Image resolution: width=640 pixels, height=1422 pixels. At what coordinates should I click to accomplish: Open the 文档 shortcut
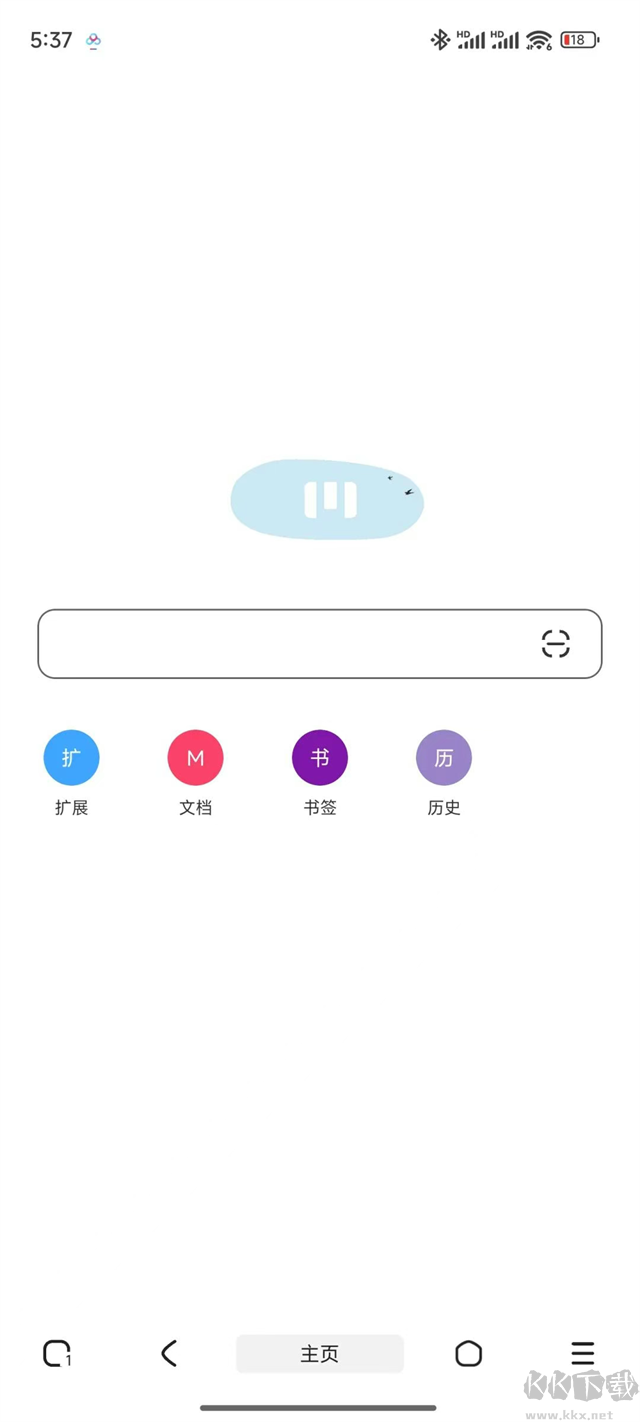tap(195, 758)
